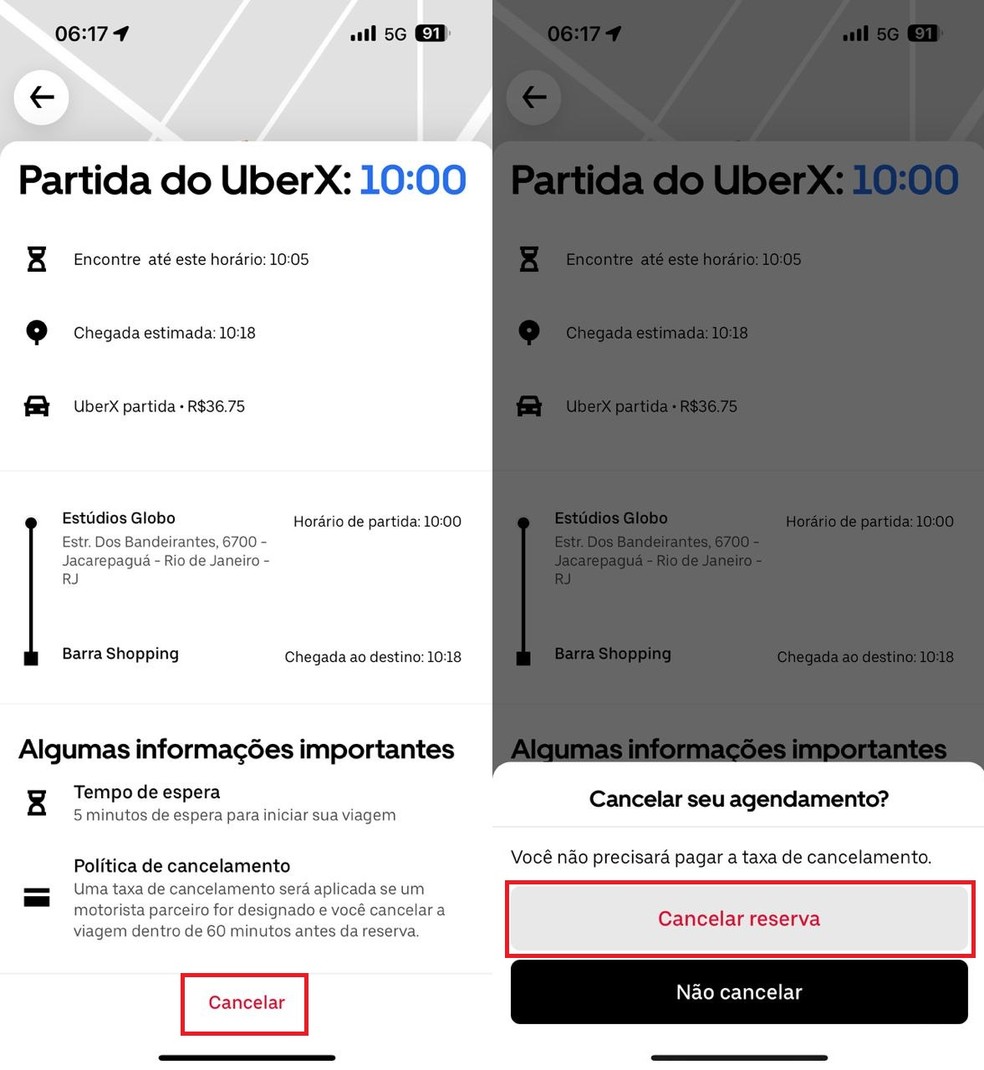Select "Cancelar reserva" in the dialog
This screenshot has width=984, height=1070.
pyautogui.click(x=739, y=918)
